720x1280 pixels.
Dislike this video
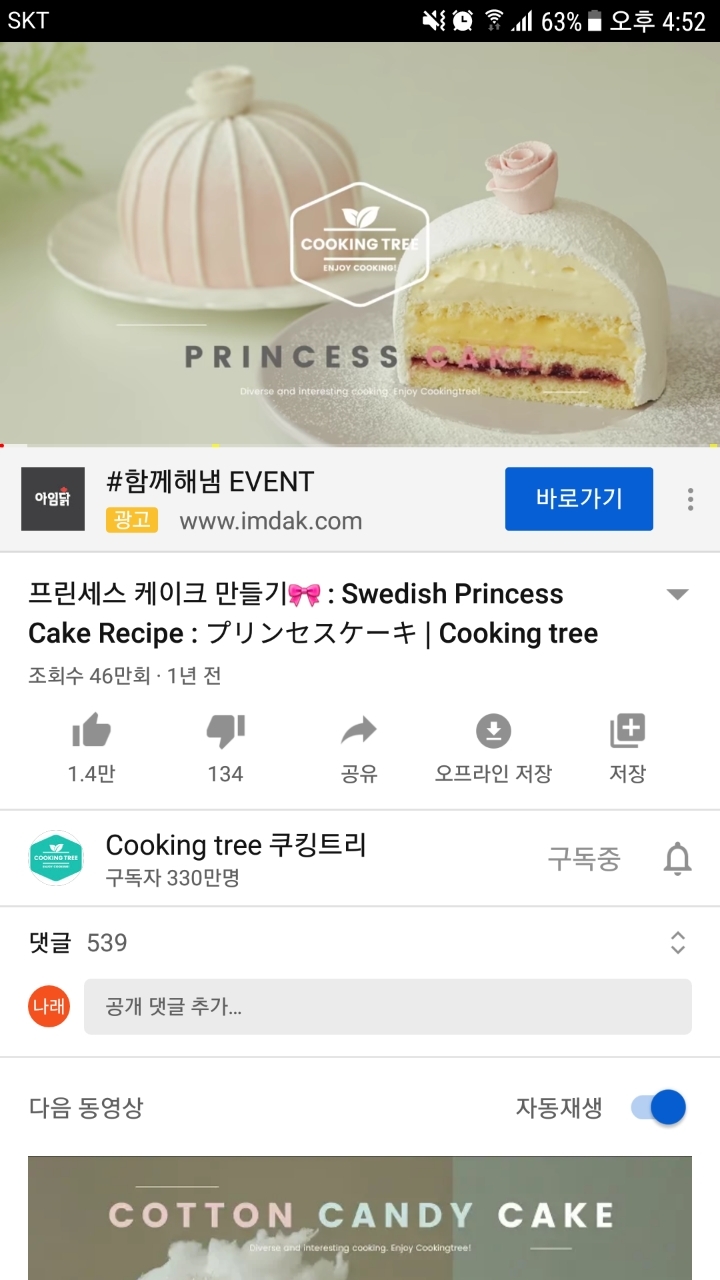(x=225, y=747)
